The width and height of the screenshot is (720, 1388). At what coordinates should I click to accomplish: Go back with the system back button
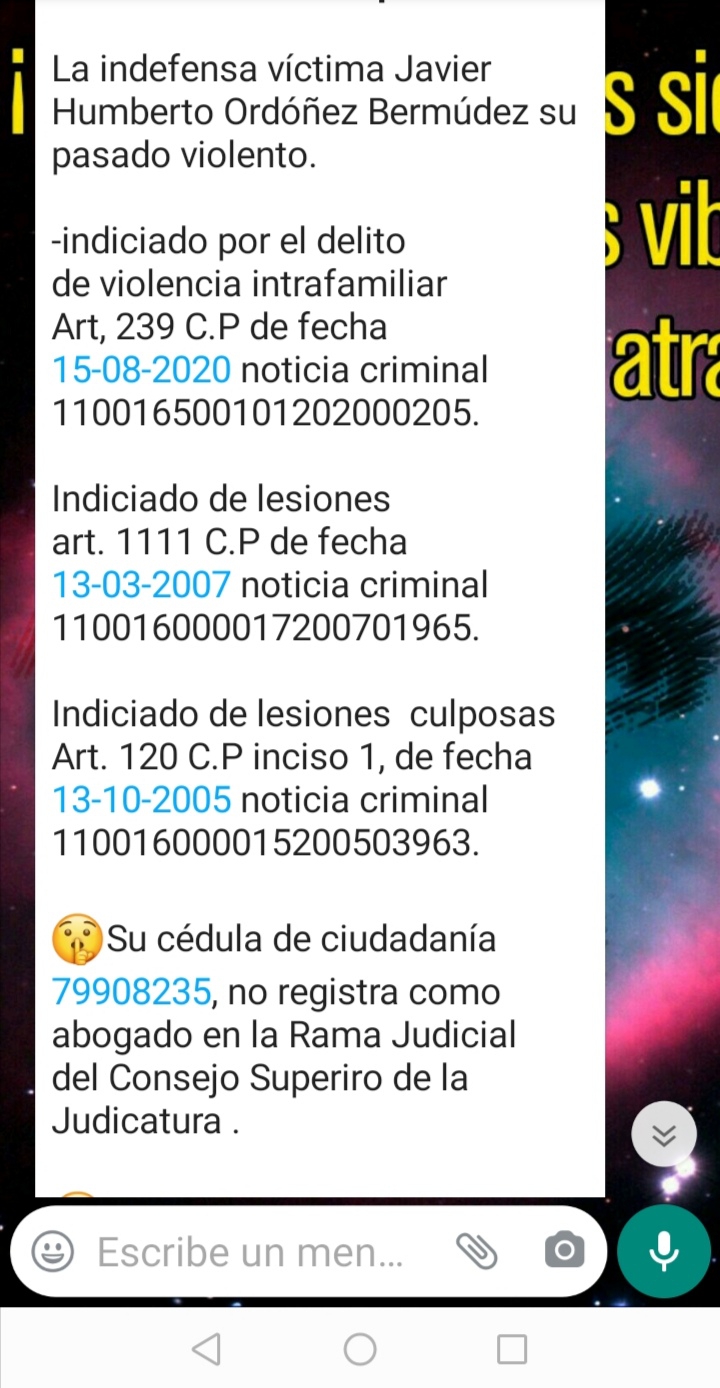point(206,1349)
